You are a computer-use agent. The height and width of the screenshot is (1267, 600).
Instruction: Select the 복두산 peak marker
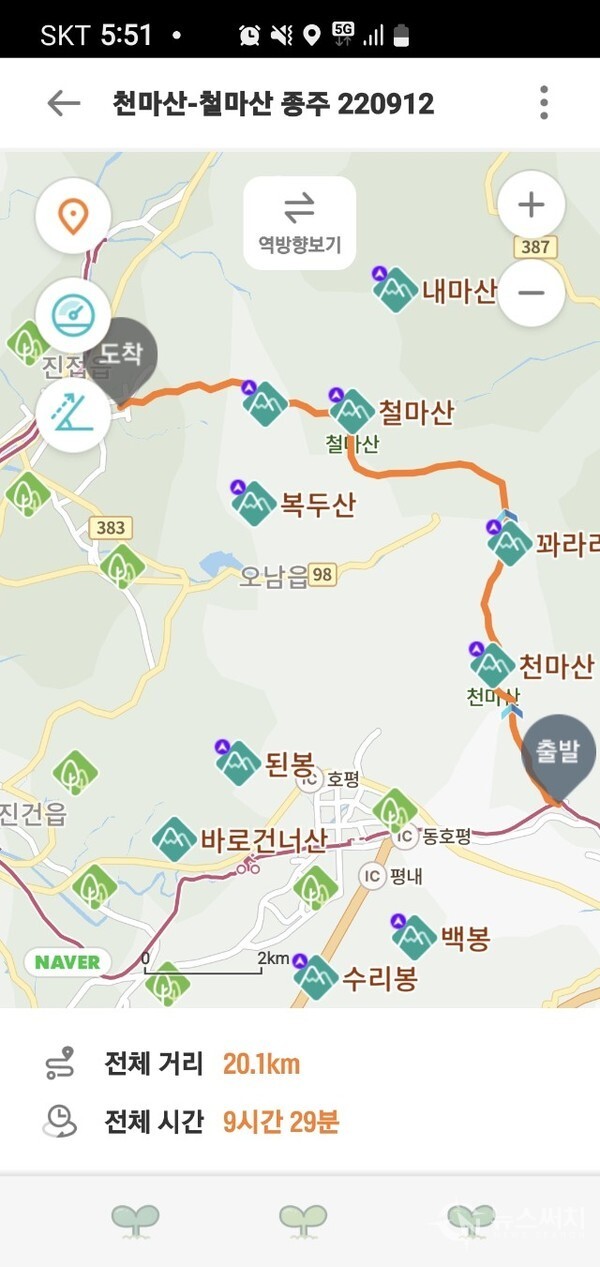pyautogui.click(x=254, y=503)
